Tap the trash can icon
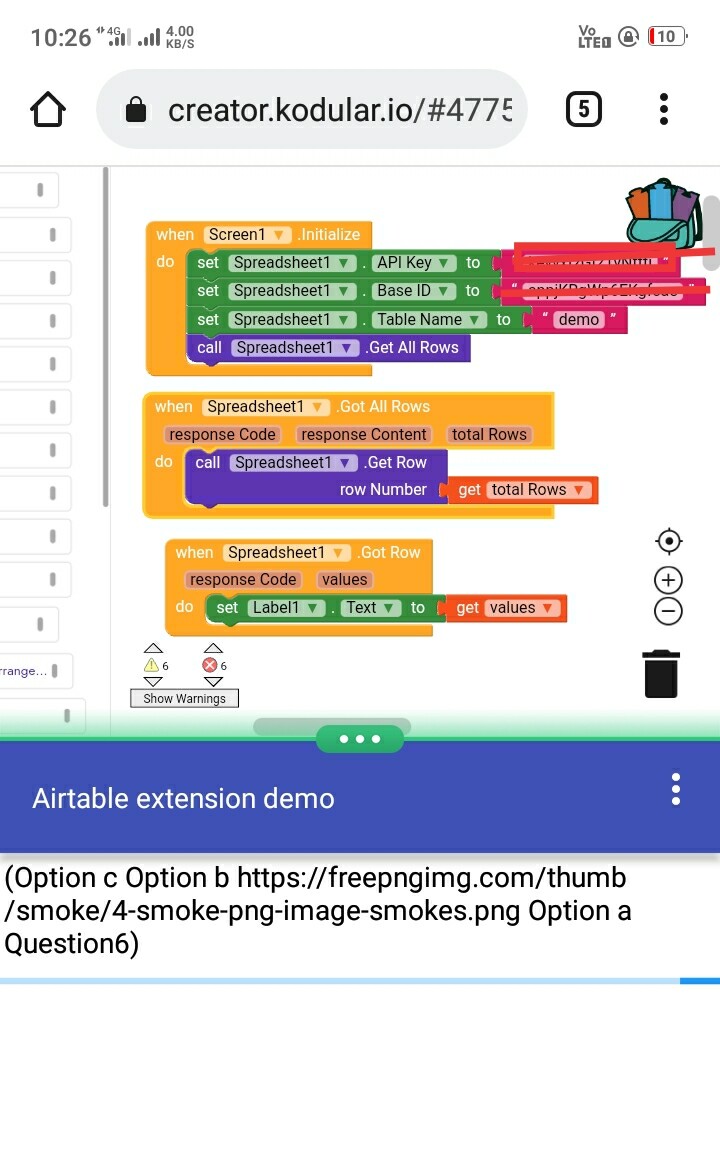Viewport: 720px width, 1156px height. coord(661,673)
